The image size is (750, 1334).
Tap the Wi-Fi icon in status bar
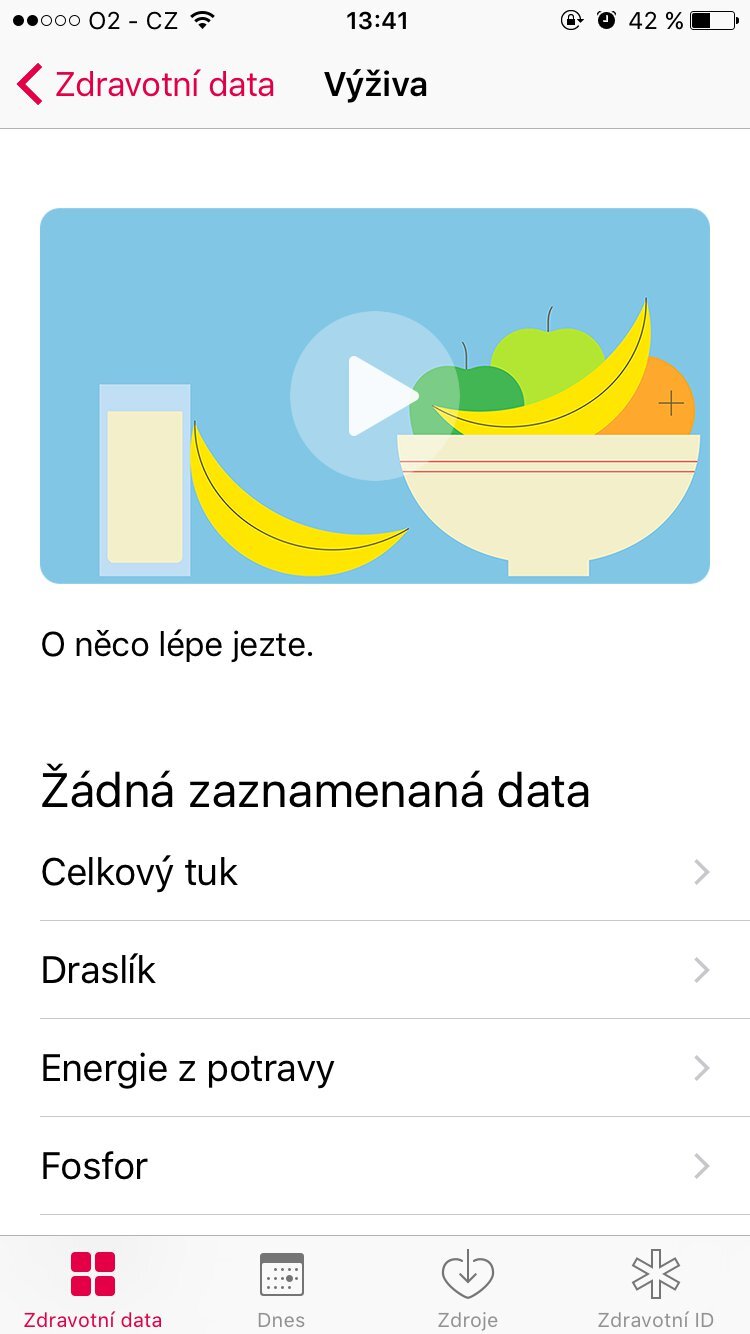[x=202, y=19]
